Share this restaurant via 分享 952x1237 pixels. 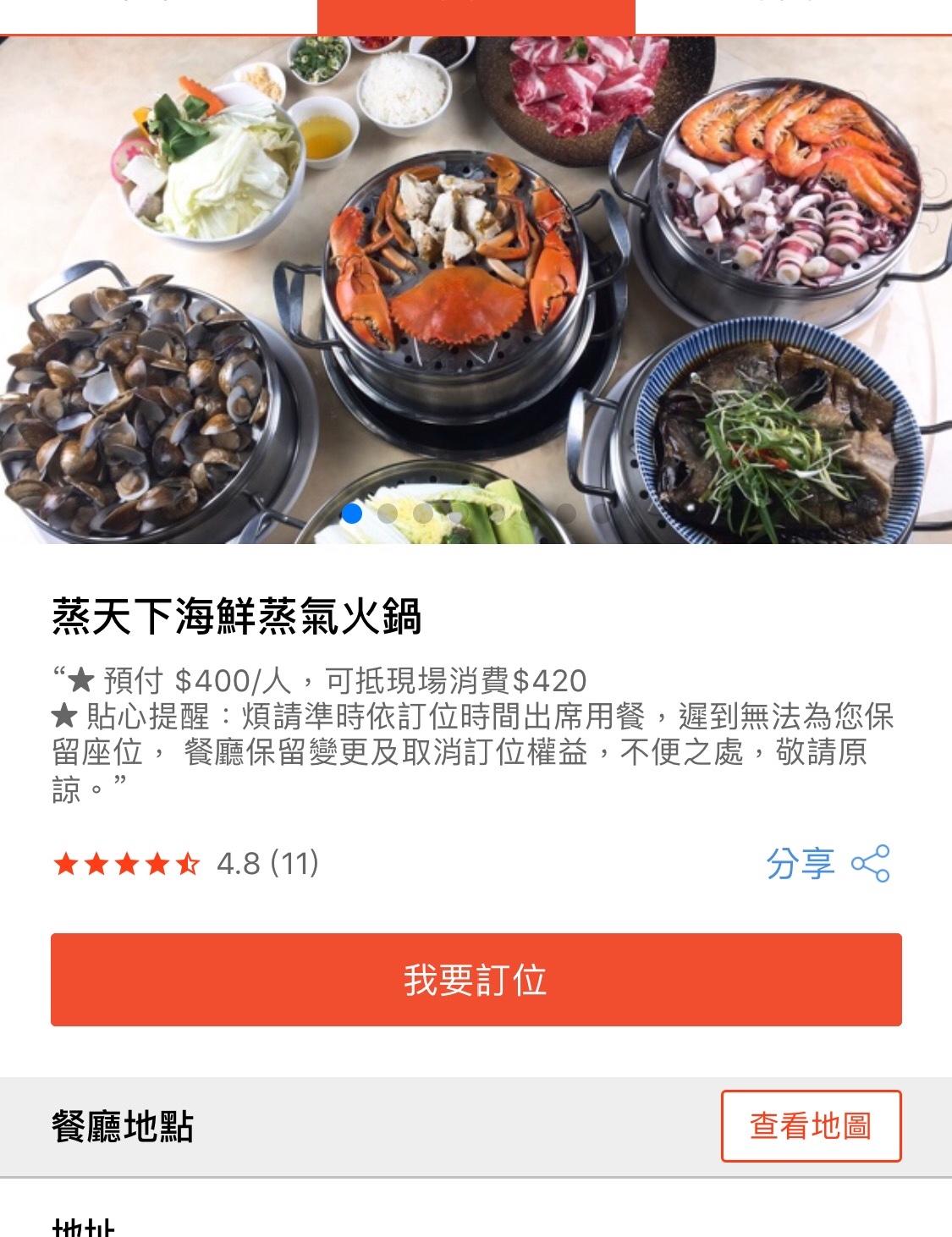point(827,864)
